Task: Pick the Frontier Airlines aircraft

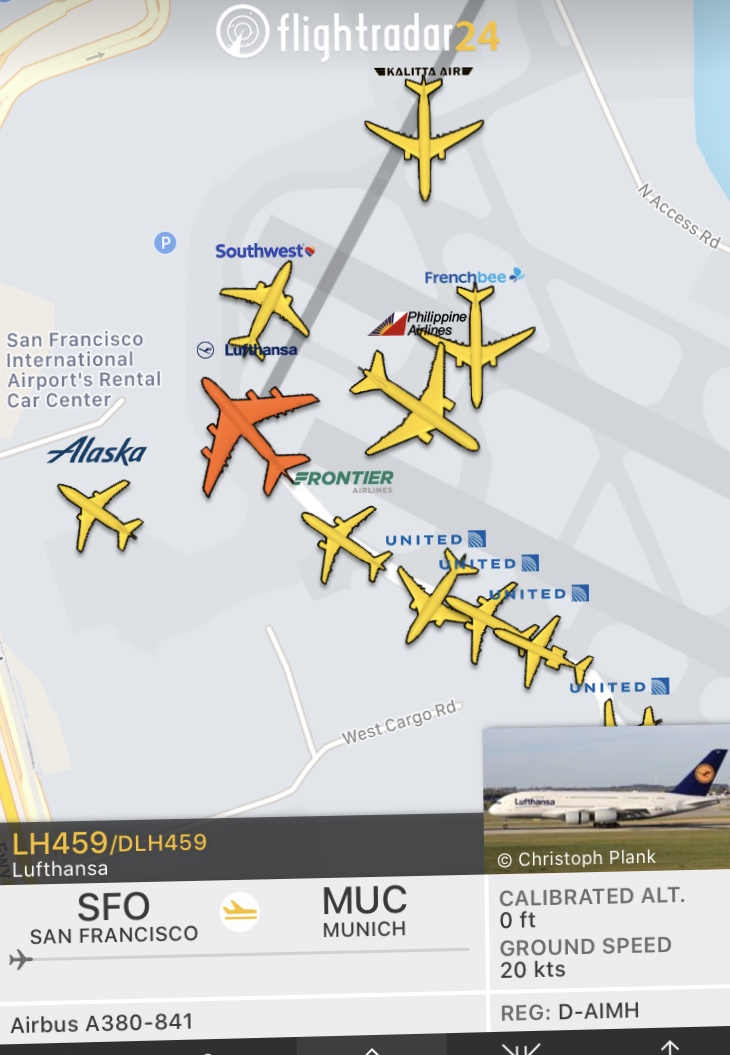Action: (344, 542)
